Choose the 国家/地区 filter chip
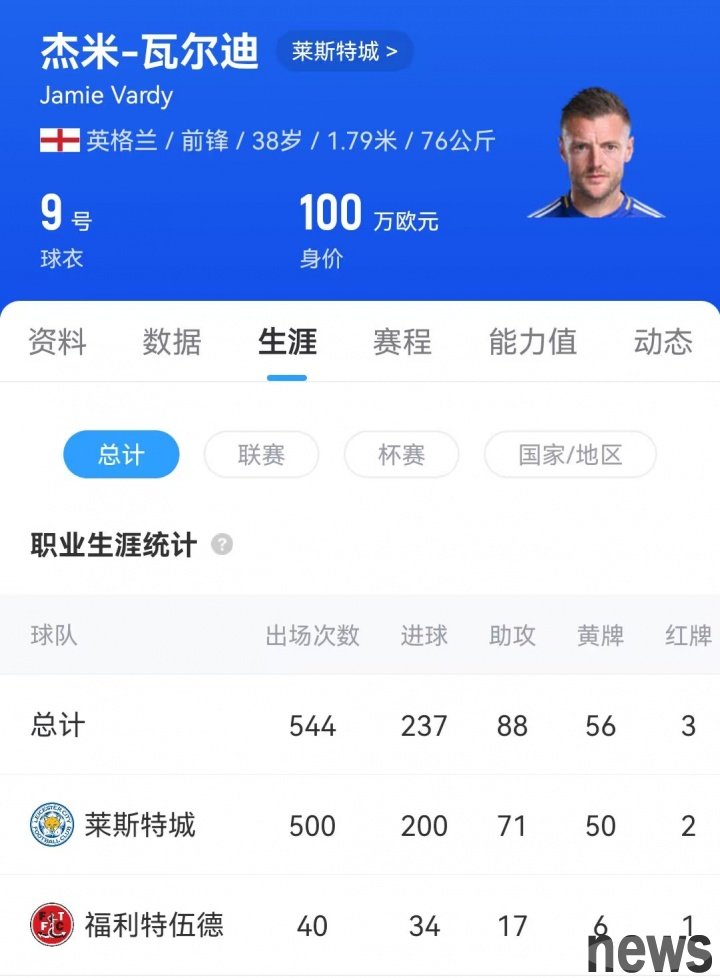The width and height of the screenshot is (720, 978). pos(570,455)
